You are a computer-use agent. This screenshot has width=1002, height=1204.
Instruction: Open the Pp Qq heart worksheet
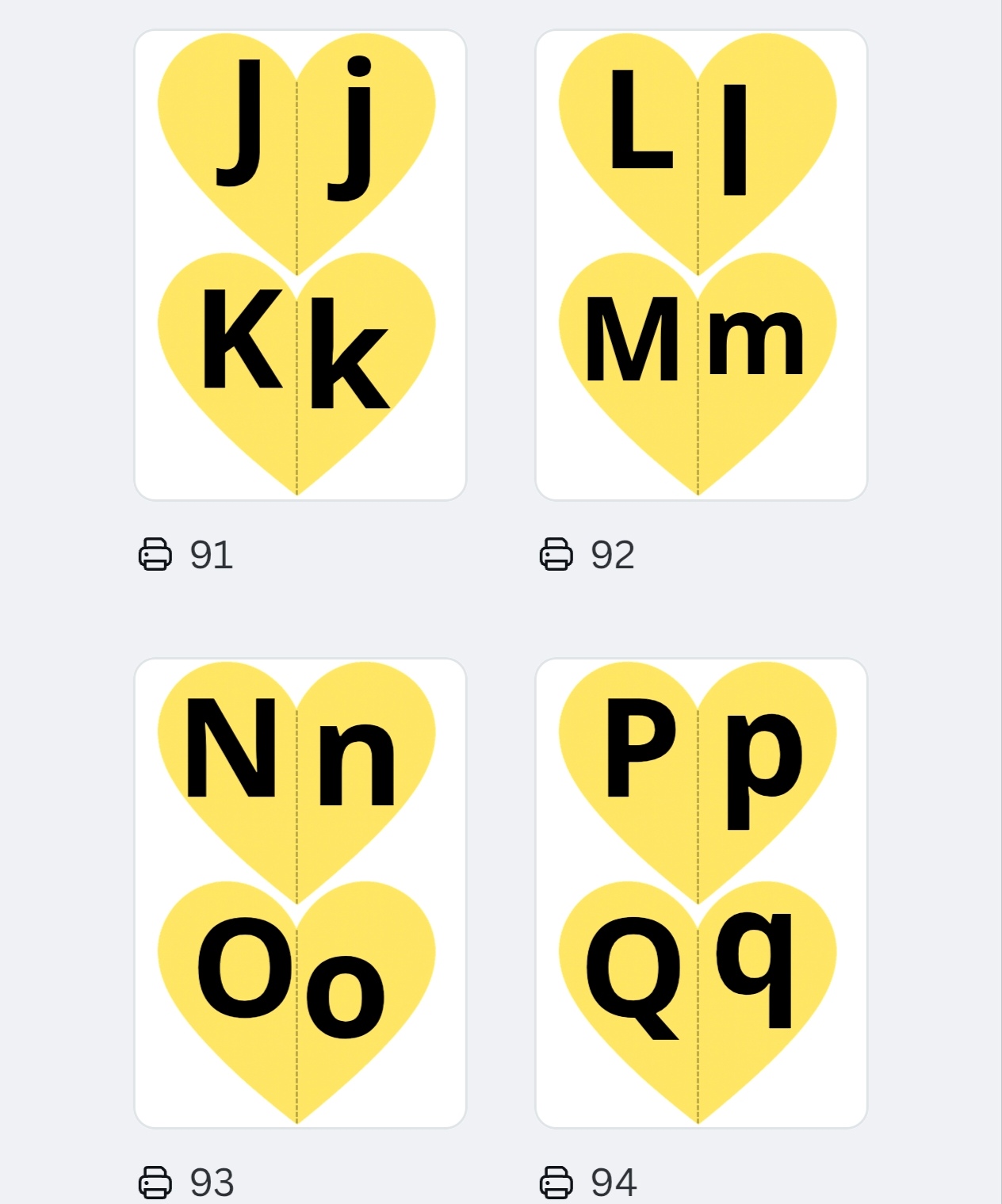tap(701, 892)
